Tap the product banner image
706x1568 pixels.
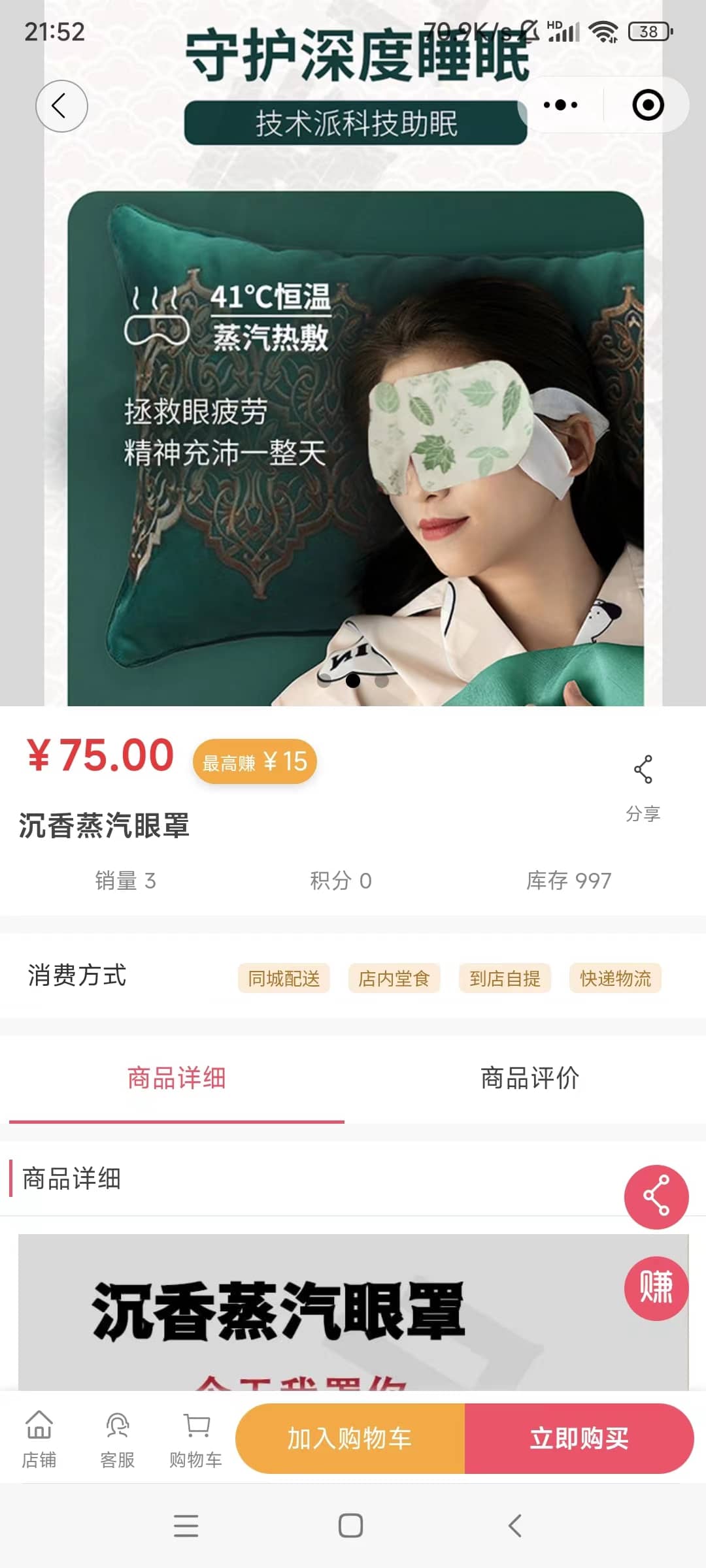click(353, 425)
